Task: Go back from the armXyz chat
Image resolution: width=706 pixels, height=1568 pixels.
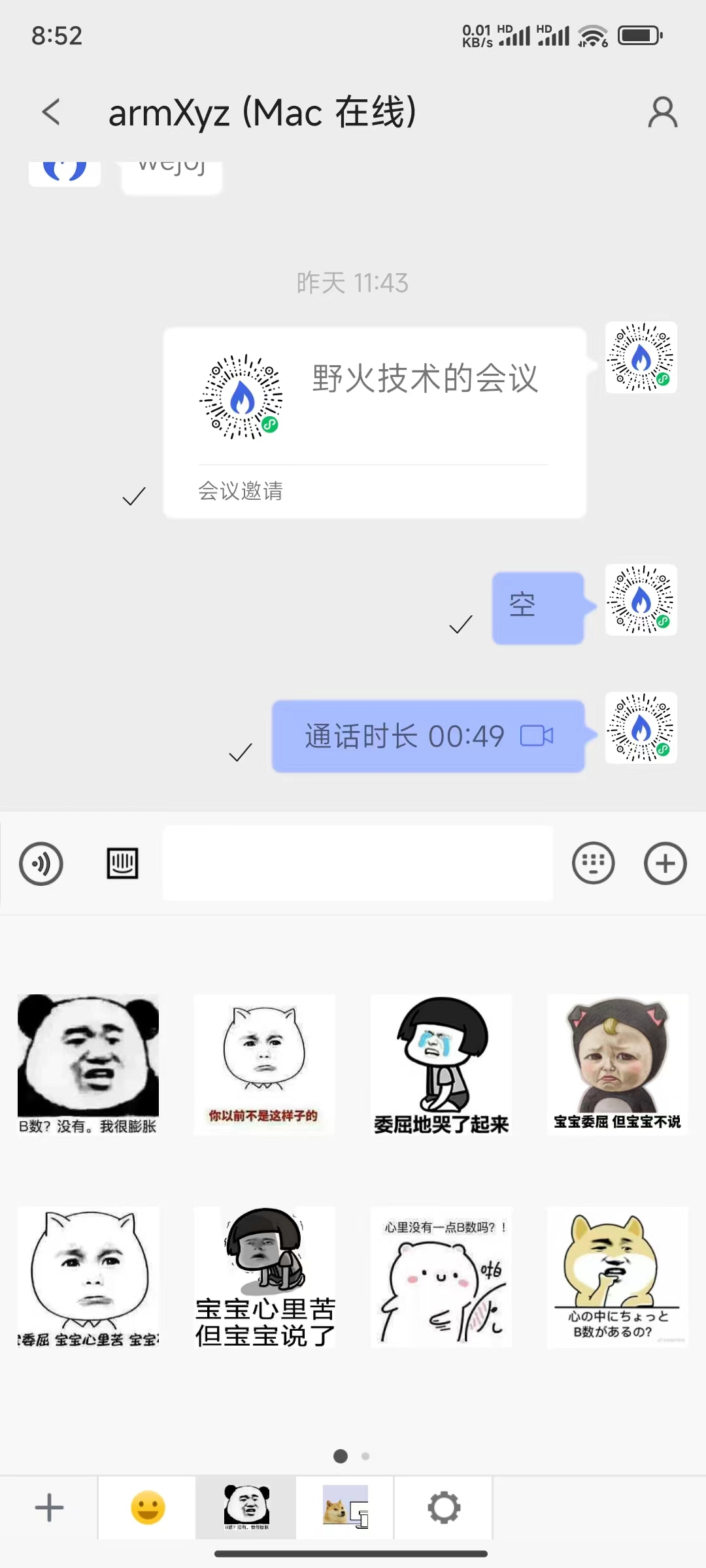Action: click(51, 112)
